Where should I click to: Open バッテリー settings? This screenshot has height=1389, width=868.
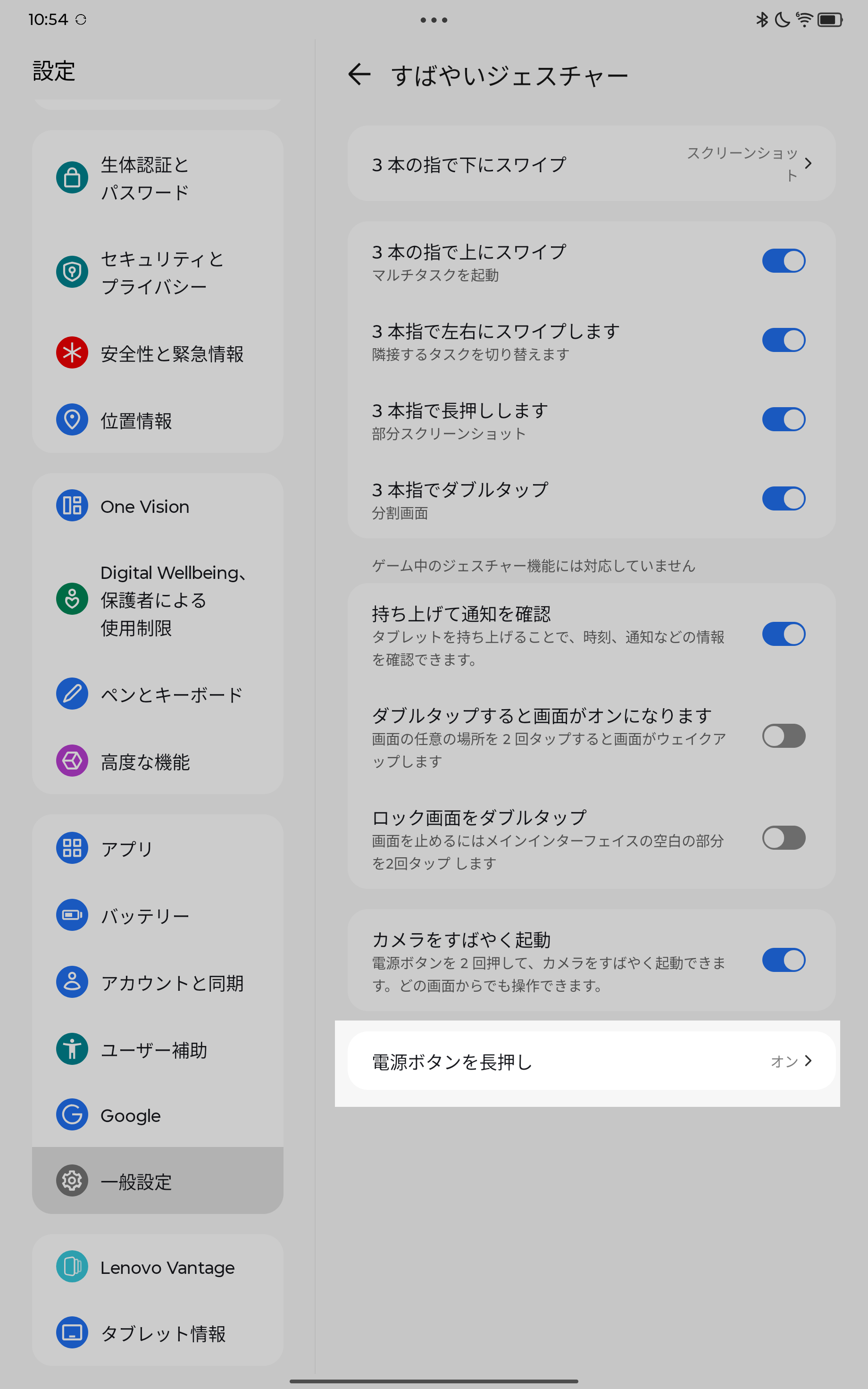click(x=157, y=915)
